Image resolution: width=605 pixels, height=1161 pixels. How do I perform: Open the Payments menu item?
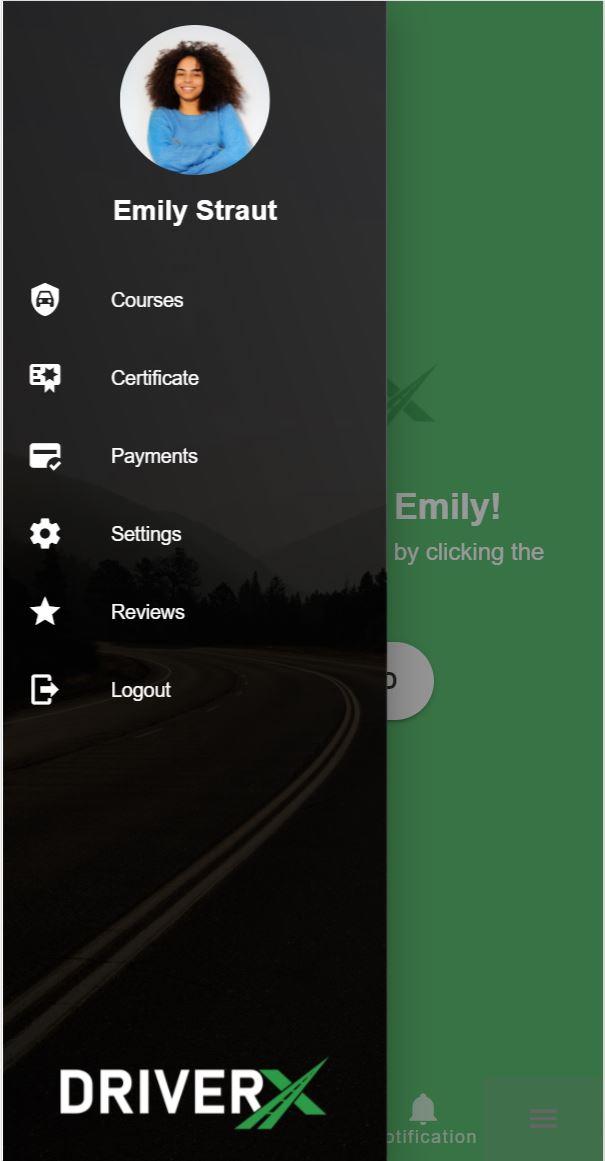[x=194, y=455]
